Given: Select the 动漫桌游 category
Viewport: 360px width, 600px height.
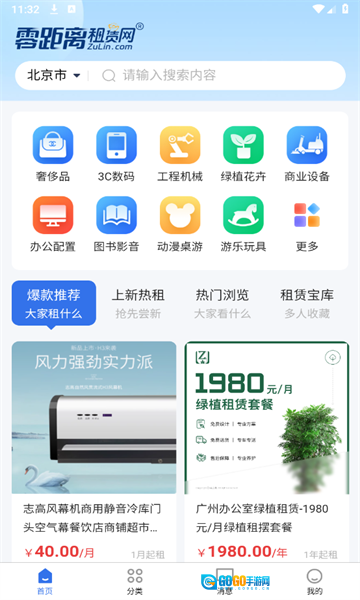Looking at the screenshot, I should coord(180,224).
